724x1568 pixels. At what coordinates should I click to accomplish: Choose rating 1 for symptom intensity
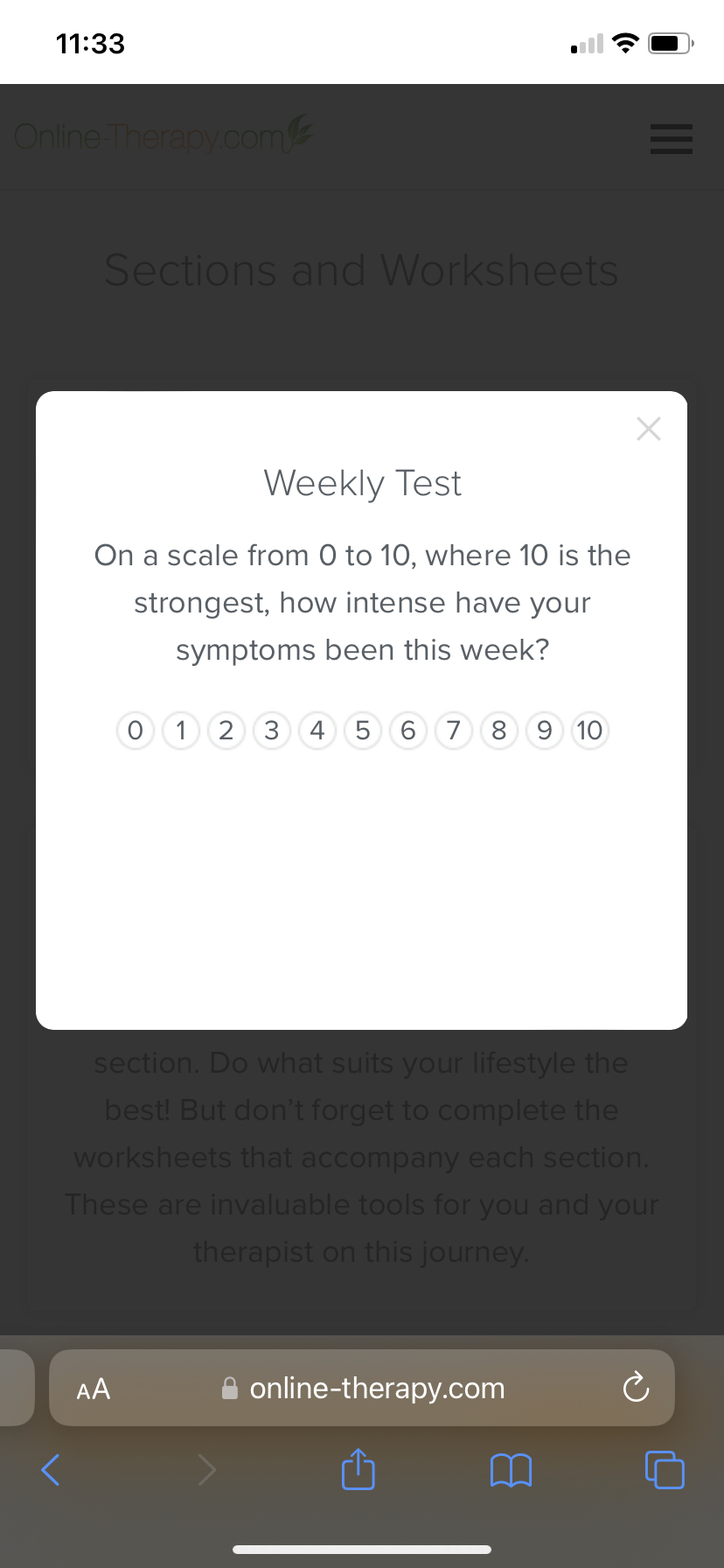click(x=181, y=730)
